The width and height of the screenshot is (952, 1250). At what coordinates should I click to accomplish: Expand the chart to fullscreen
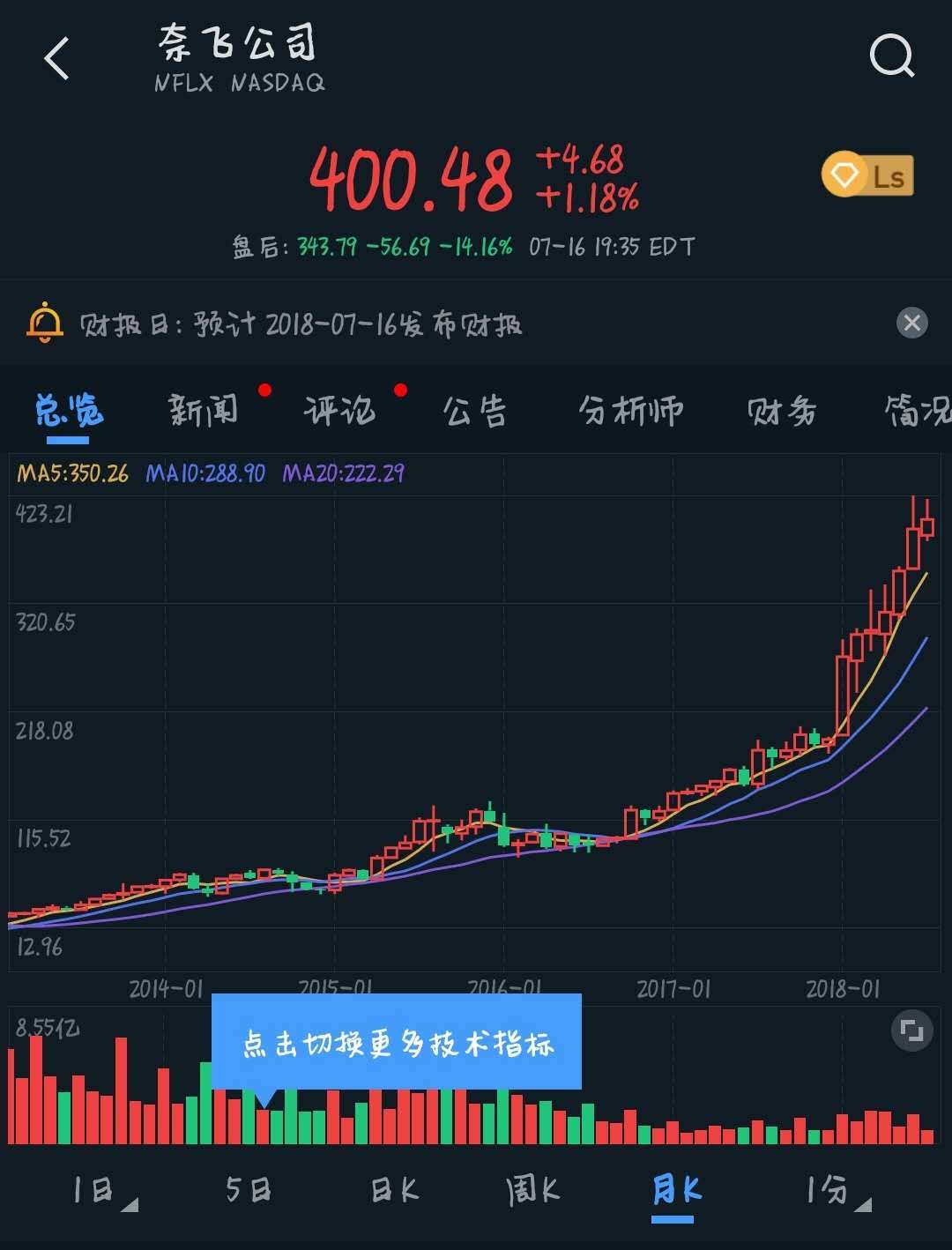tap(911, 1031)
